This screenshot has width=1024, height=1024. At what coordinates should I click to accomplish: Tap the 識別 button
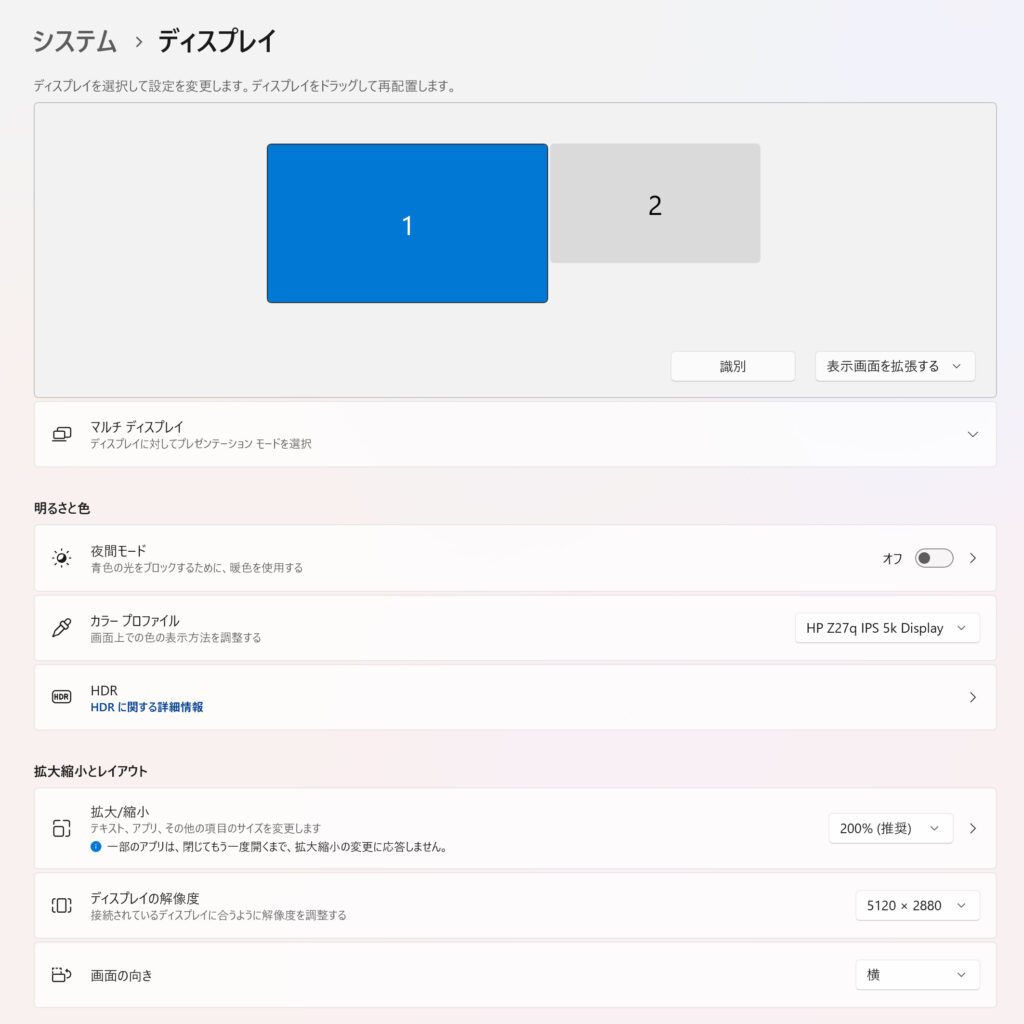pos(733,366)
